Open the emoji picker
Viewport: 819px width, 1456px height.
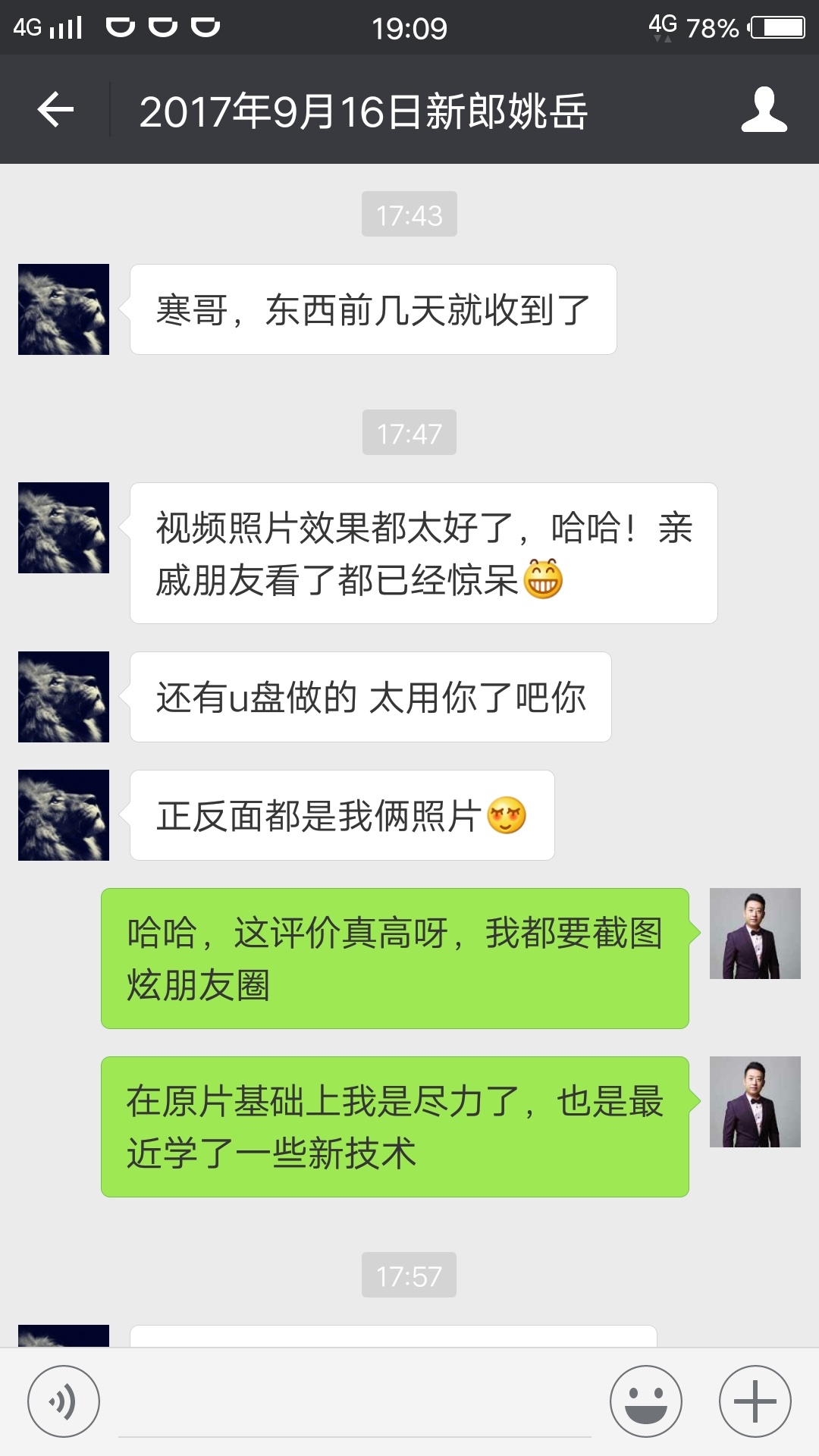[646, 1401]
